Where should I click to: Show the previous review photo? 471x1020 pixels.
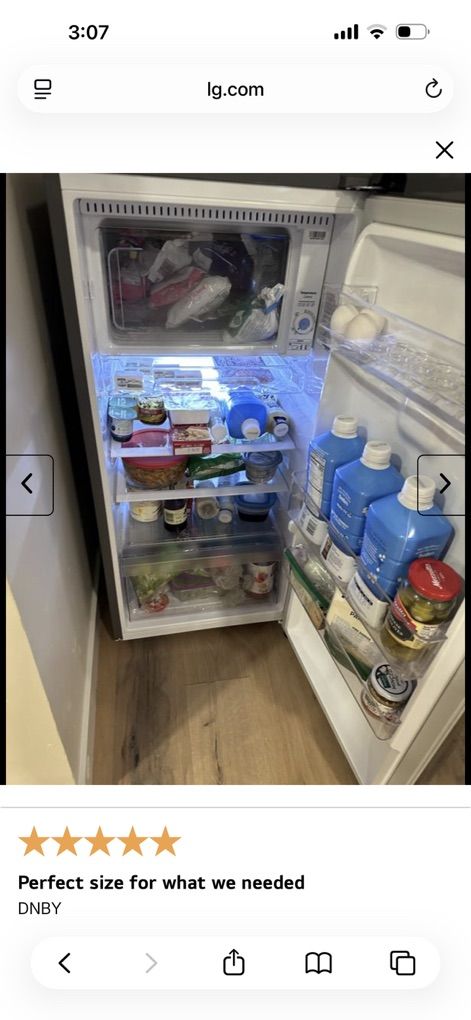27,485
